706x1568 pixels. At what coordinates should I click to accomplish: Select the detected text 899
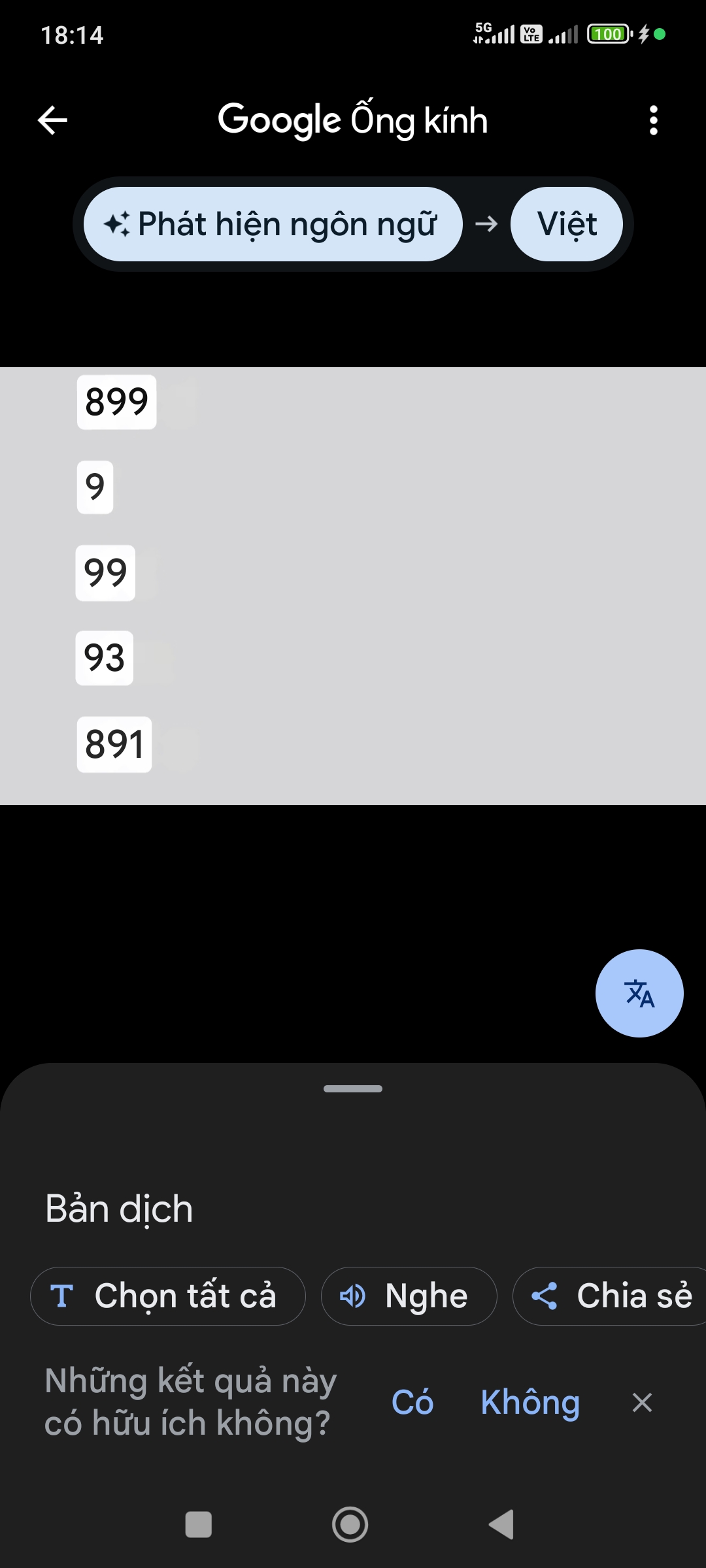point(116,402)
